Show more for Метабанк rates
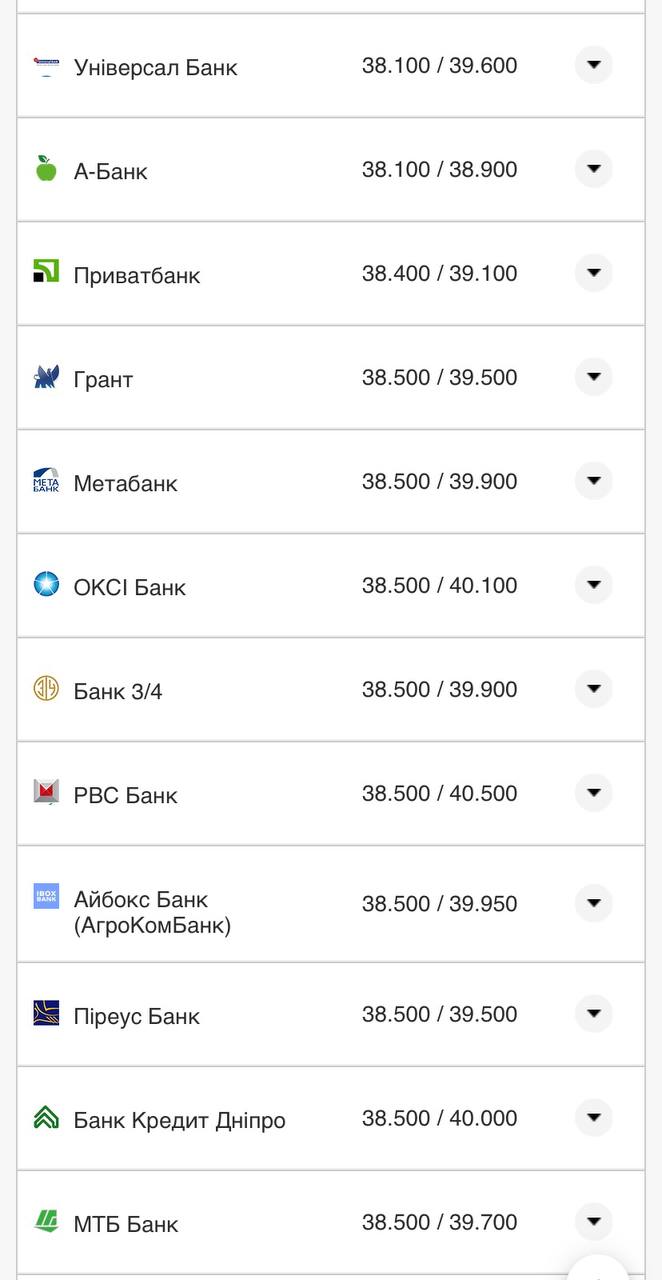 tap(593, 481)
